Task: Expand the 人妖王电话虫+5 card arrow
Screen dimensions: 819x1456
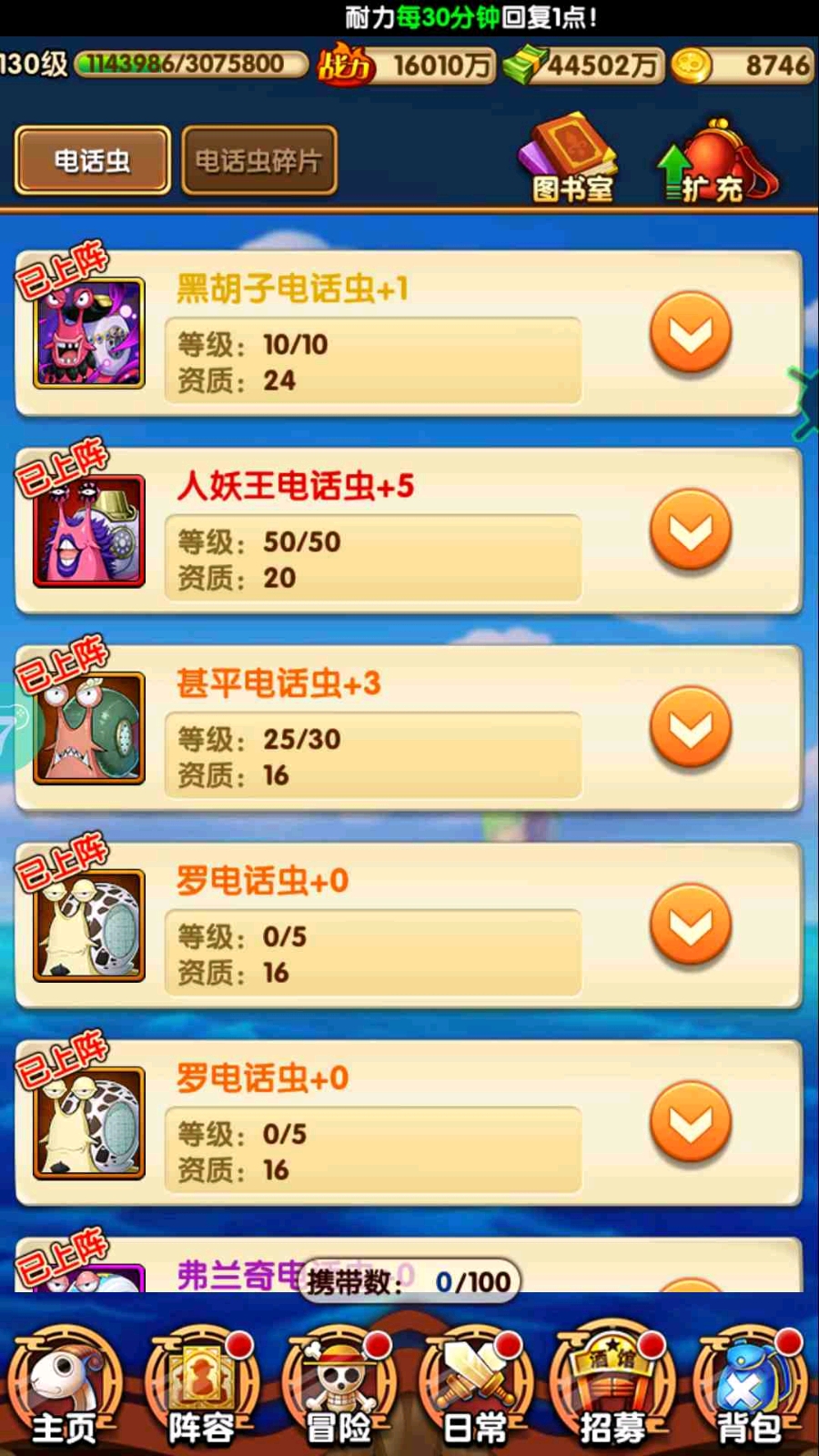Action: click(x=691, y=531)
